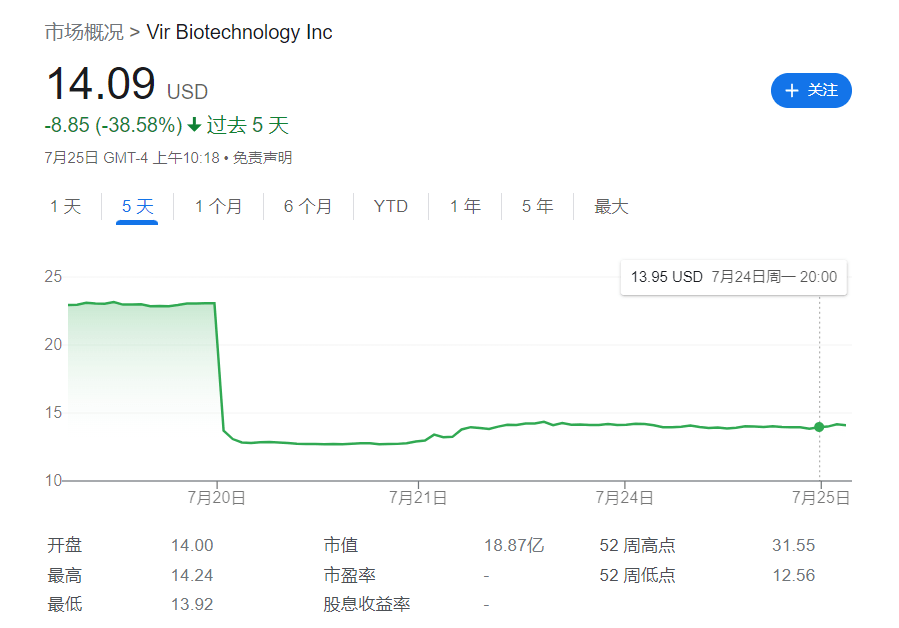The height and width of the screenshot is (628, 899).
Task: Show the 6 个月 chart range
Action: click(308, 207)
